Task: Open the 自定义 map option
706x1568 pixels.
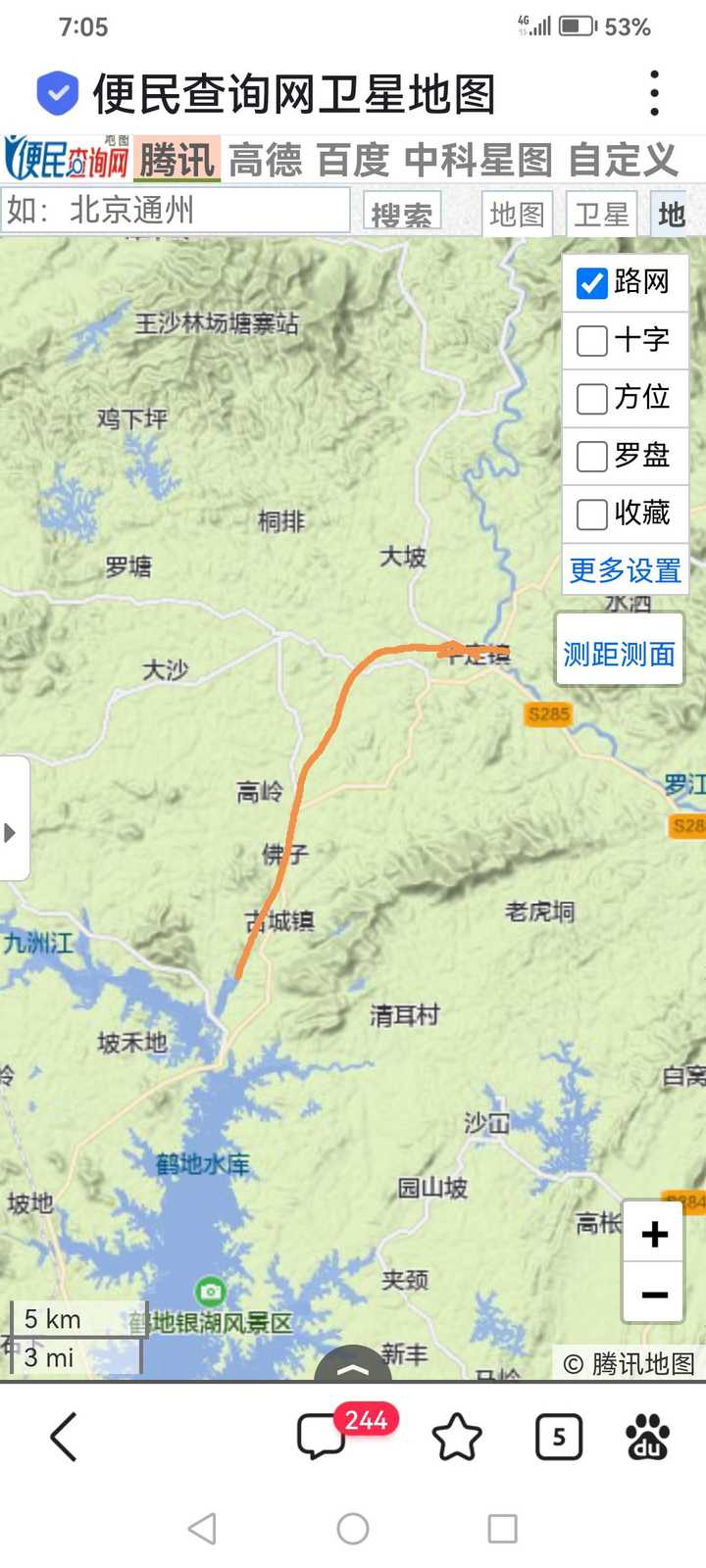Action: pyautogui.click(x=623, y=160)
